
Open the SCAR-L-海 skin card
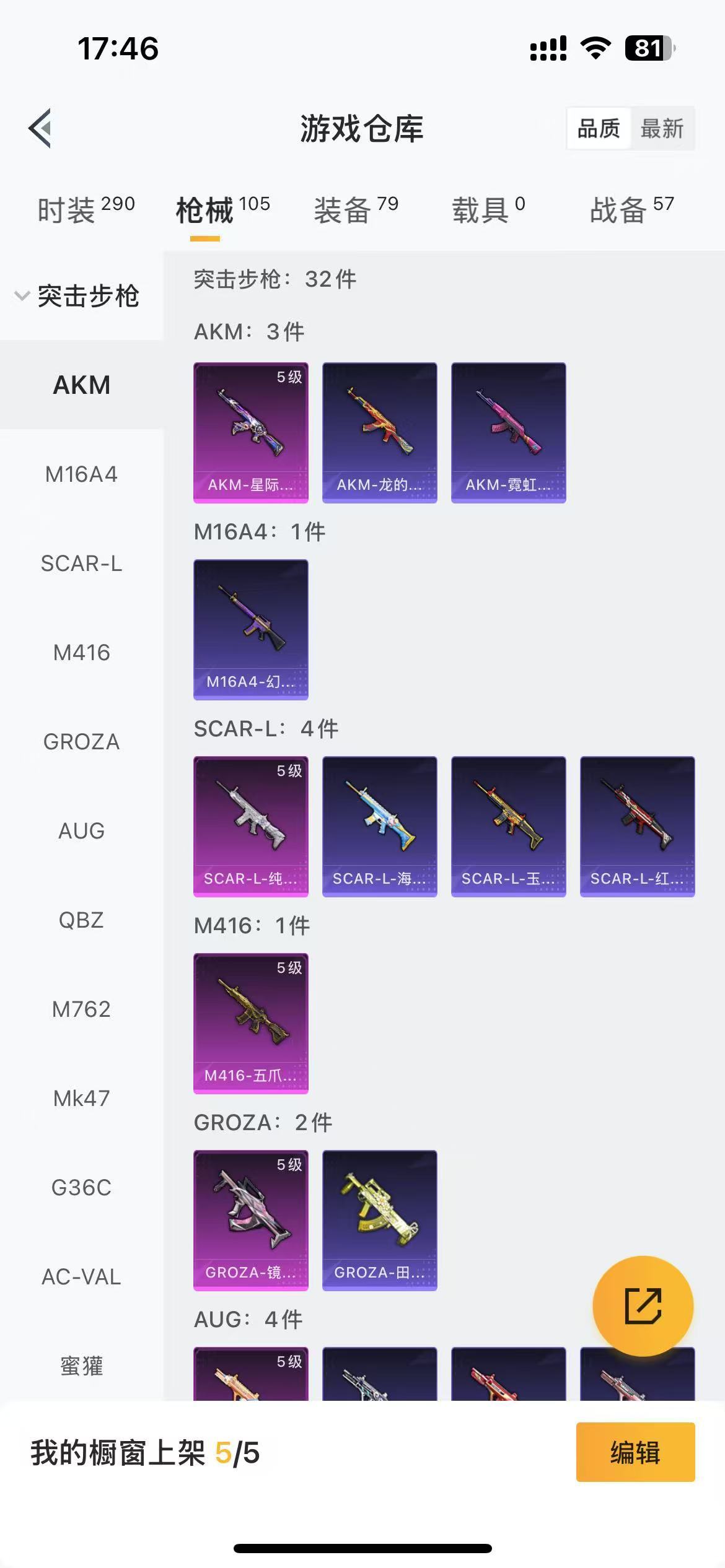click(x=379, y=826)
